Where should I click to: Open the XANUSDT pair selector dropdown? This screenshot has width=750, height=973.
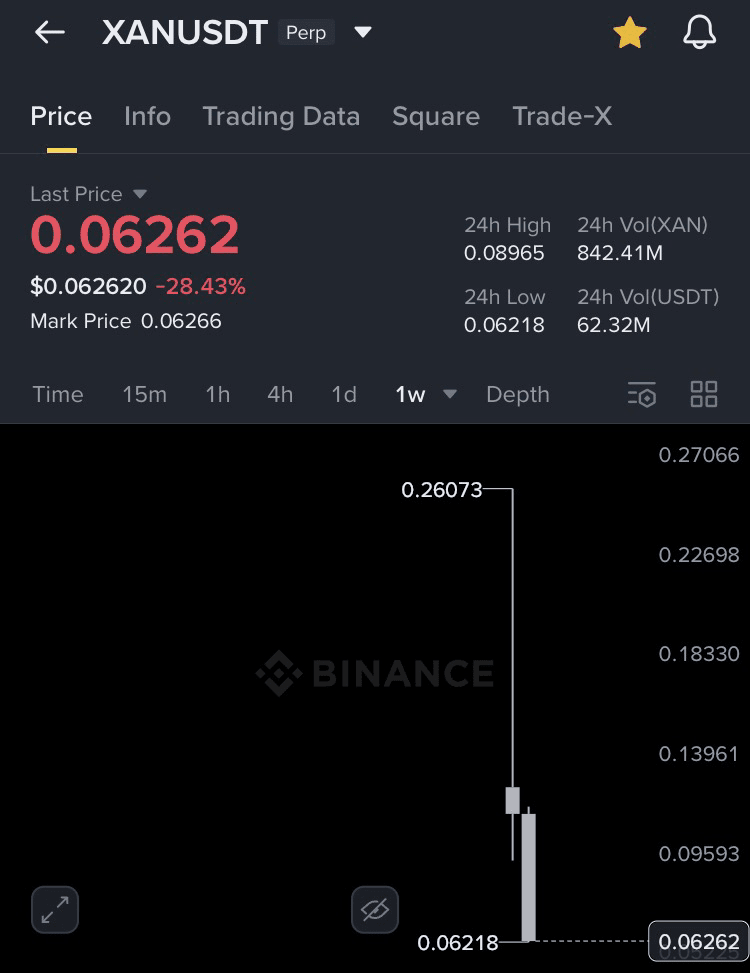click(362, 32)
